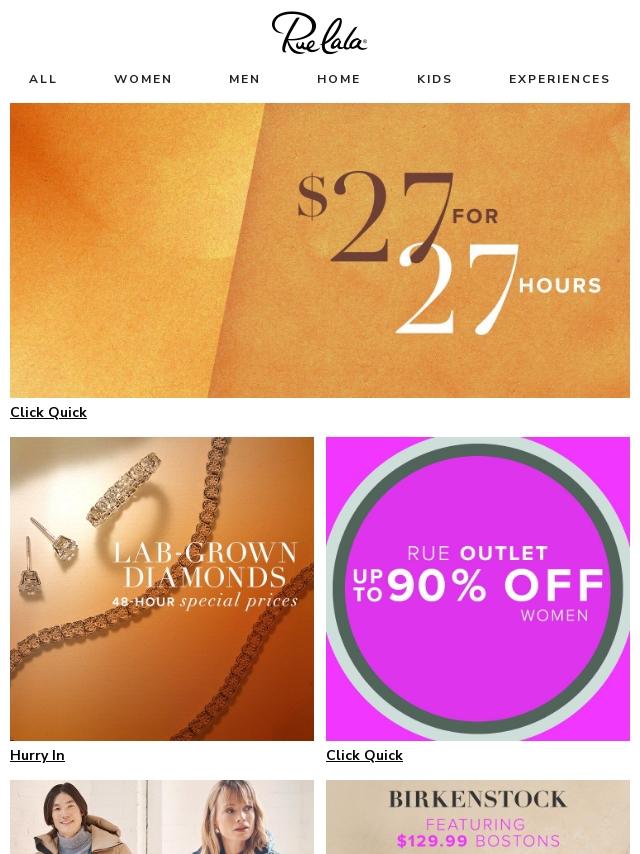The height and width of the screenshot is (854, 640).
Task: Go to the MEN category
Action: pos(244,79)
